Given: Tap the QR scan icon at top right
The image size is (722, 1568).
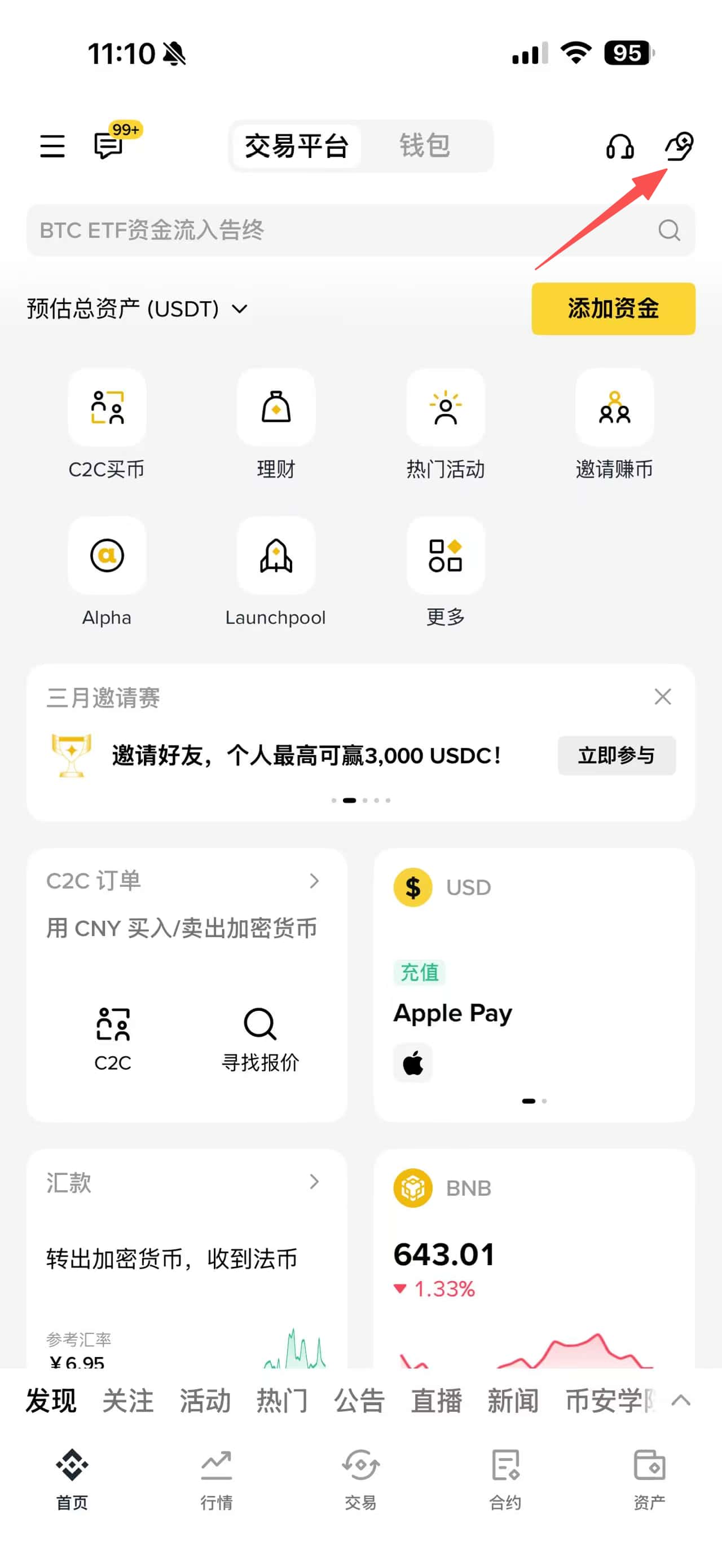Looking at the screenshot, I should (680, 146).
